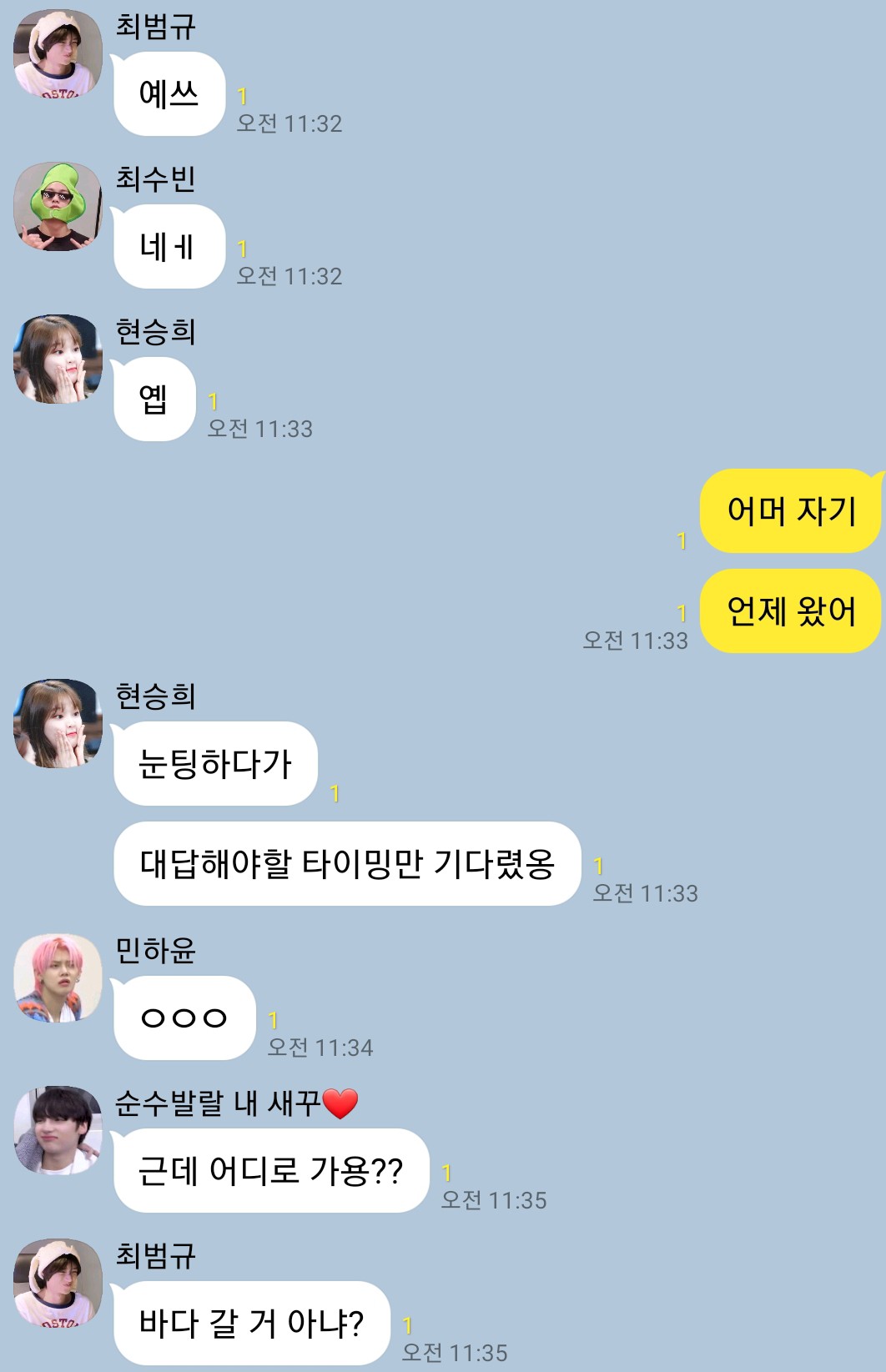This screenshot has width=886, height=1372.
Task: Tap 현승희's avatar next to 눈팅하다가
Action: (x=58, y=724)
